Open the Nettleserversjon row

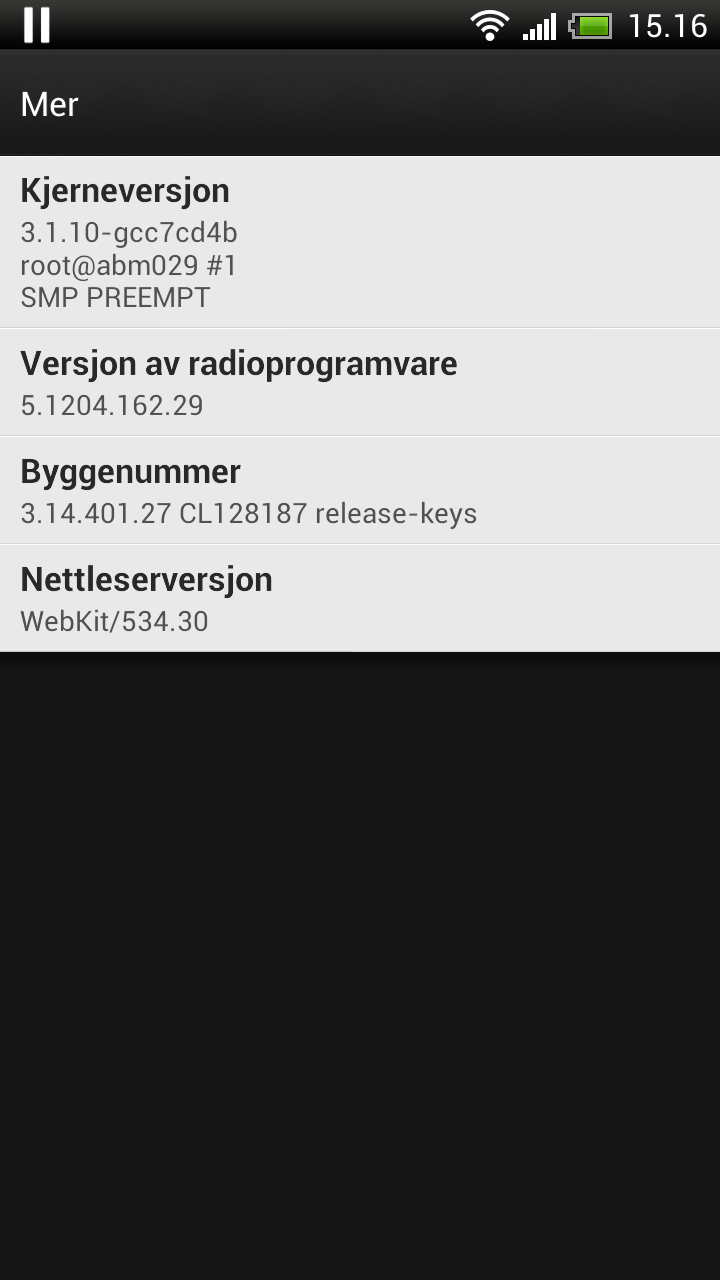tap(360, 598)
